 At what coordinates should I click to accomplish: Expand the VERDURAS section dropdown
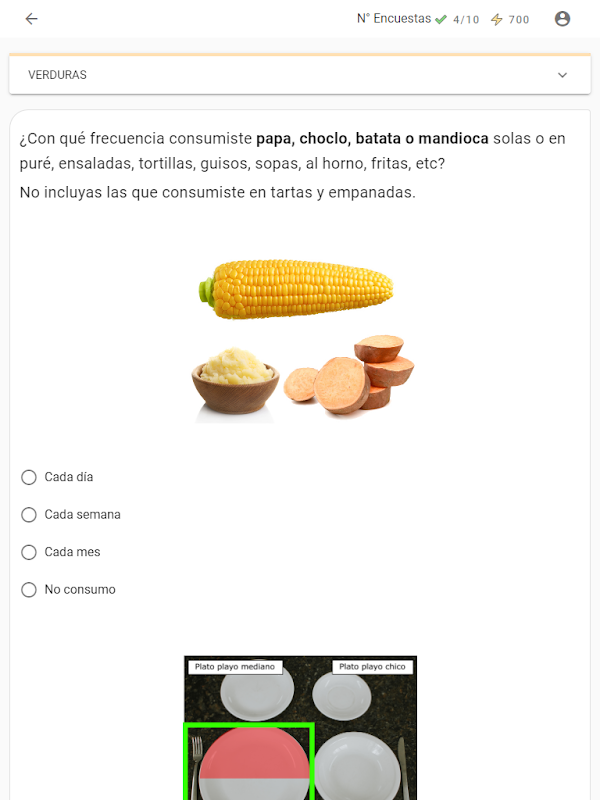(x=300, y=75)
